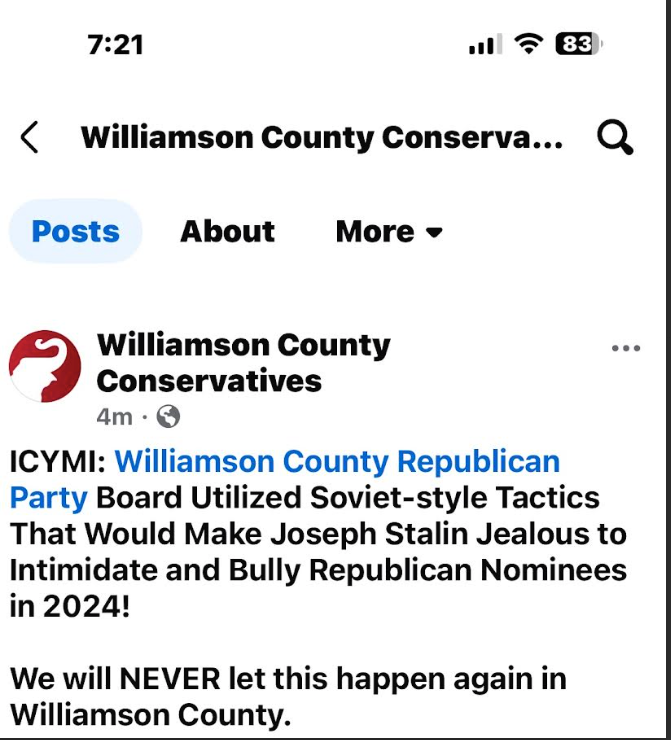Image resolution: width=671 pixels, height=740 pixels.
Task: Open the About tab
Action: (227, 231)
